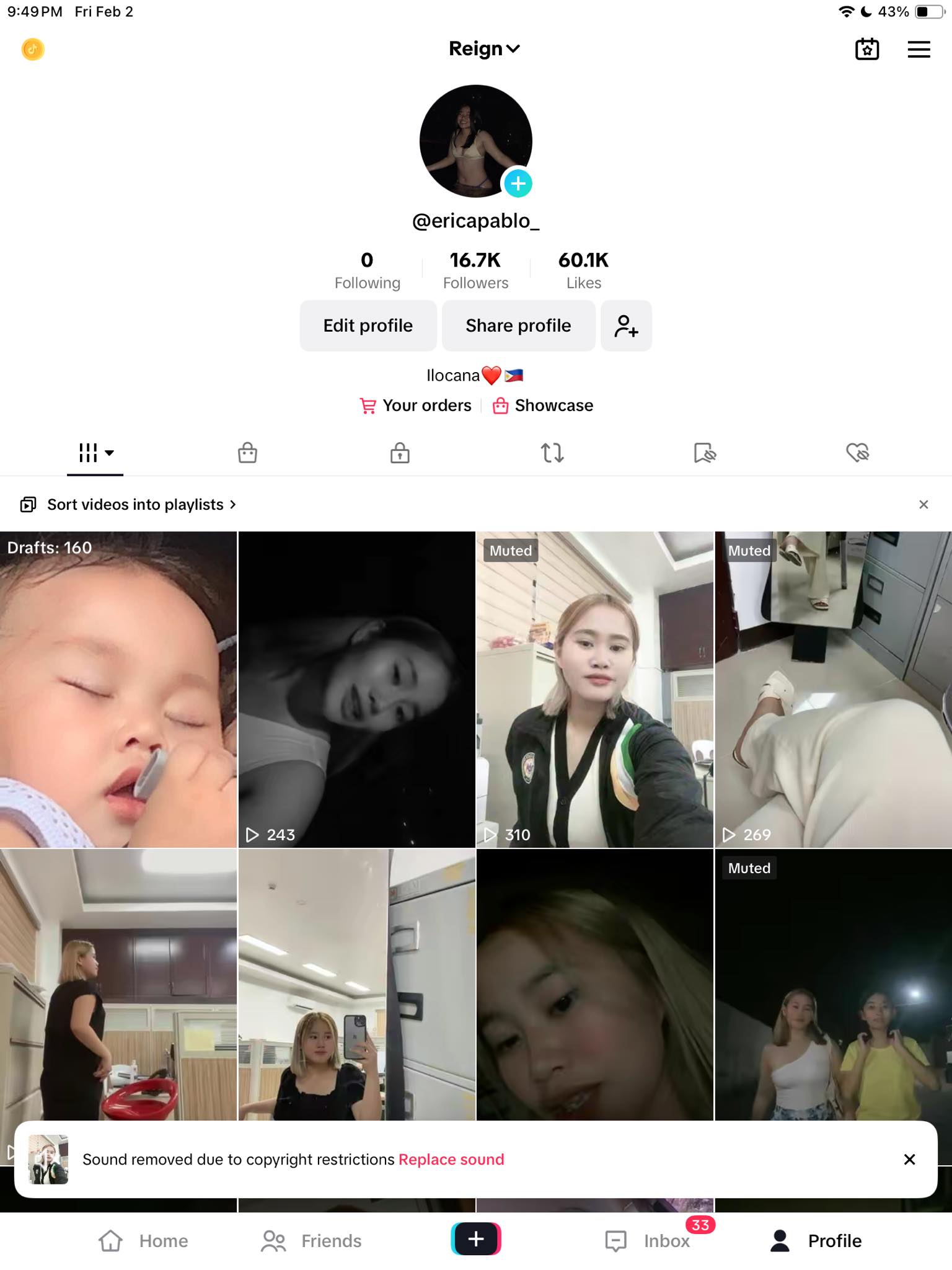Open the calendar events icon
This screenshot has height=1270, width=952.
point(866,49)
